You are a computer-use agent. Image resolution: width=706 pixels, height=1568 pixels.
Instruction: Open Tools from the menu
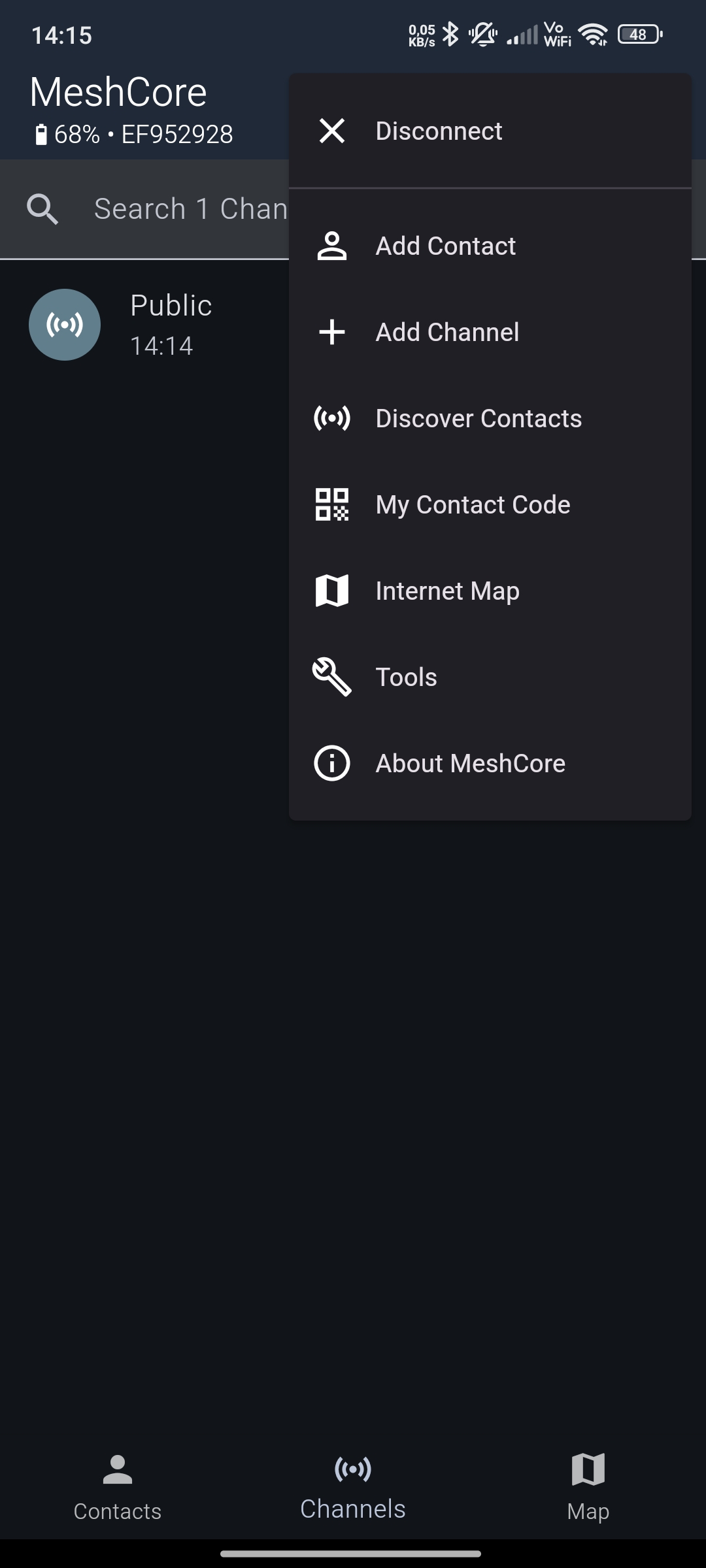[x=406, y=678]
